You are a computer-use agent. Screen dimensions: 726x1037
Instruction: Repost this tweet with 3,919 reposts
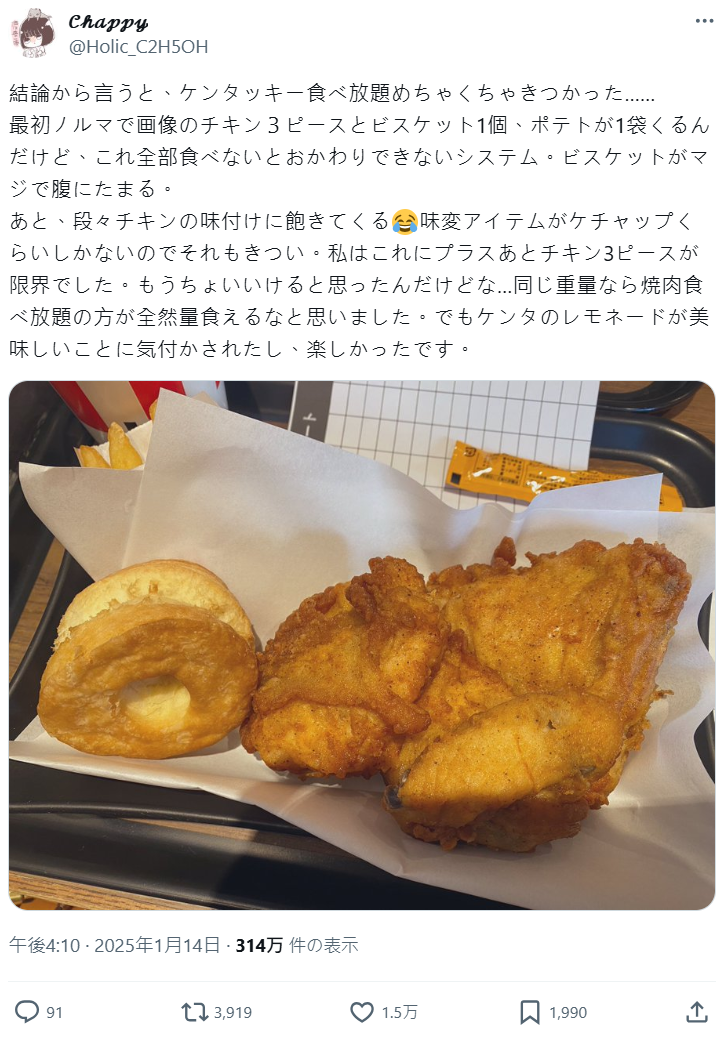pyautogui.click(x=195, y=1012)
